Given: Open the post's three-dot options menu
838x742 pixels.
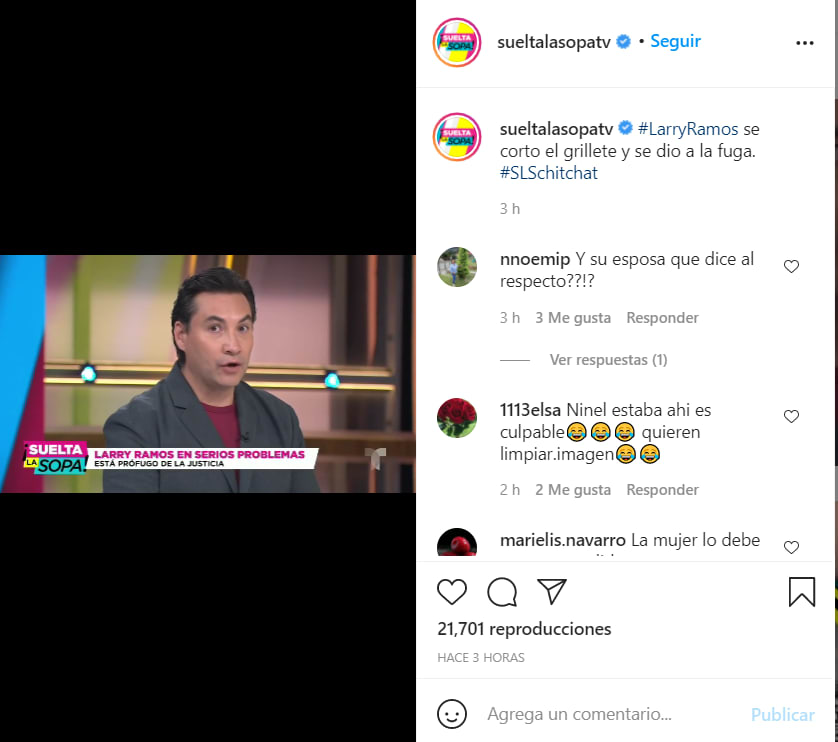Looking at the screenshot, I should click(x=804, y=43).
